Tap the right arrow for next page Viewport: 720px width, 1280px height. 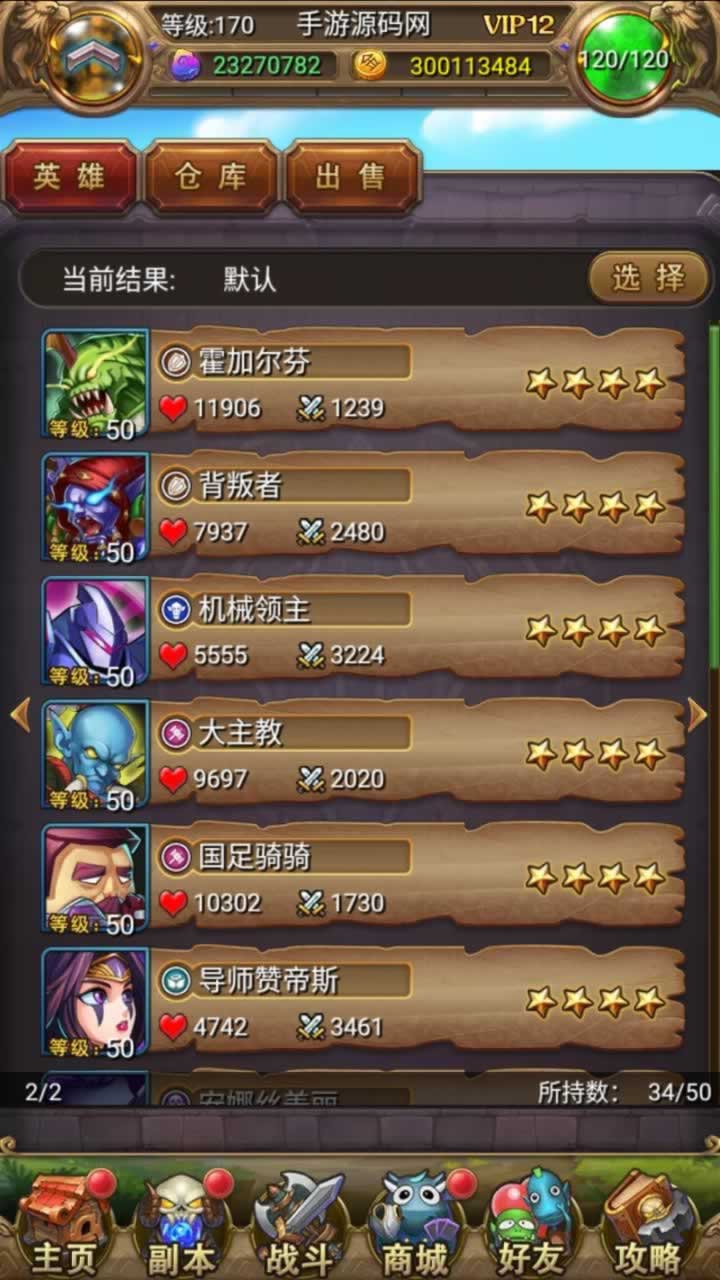pyautogui.click(x=698, y=714)
